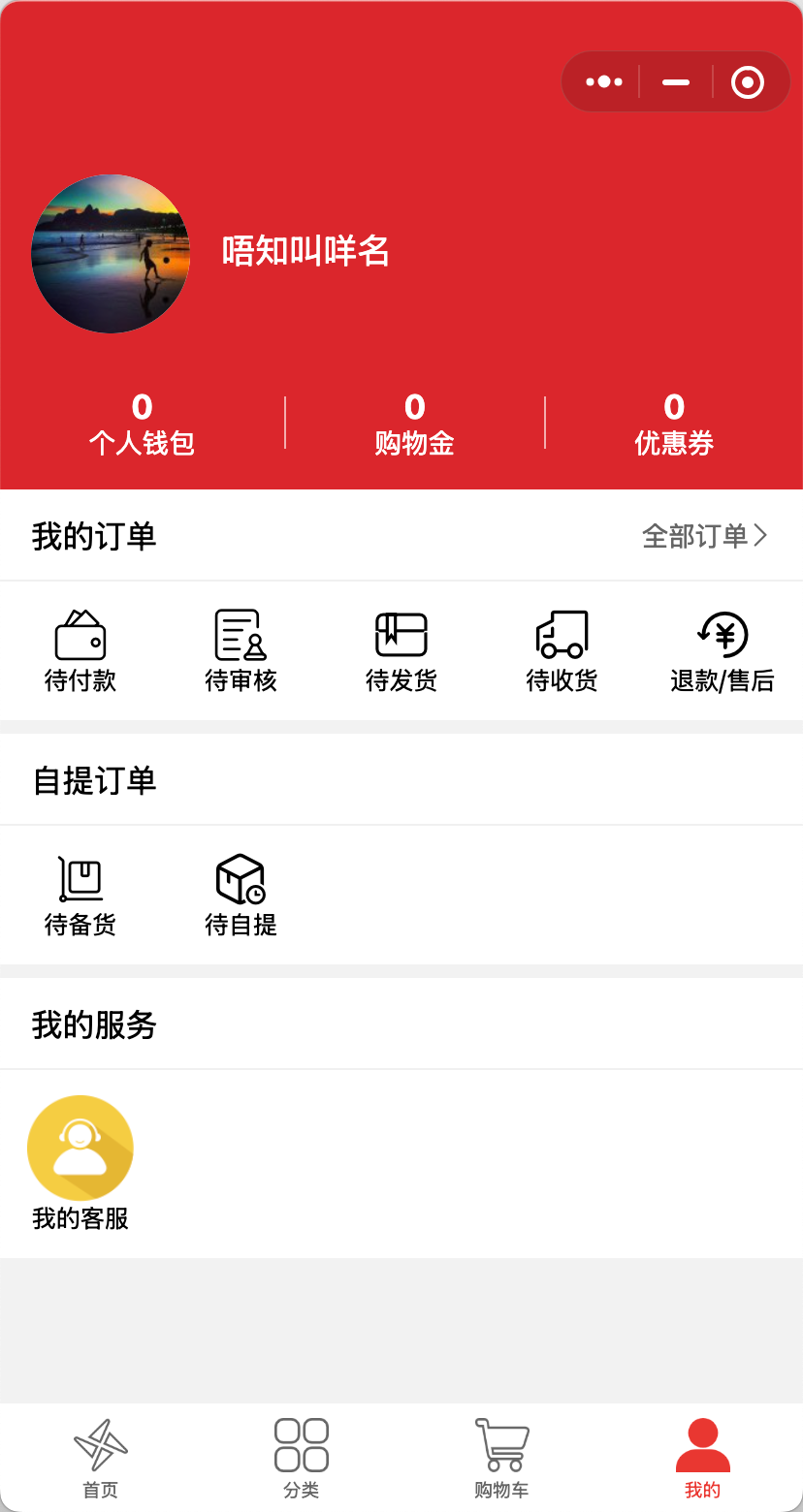
Task: Select the 首页 home icon
Action: coord(100,1456)
